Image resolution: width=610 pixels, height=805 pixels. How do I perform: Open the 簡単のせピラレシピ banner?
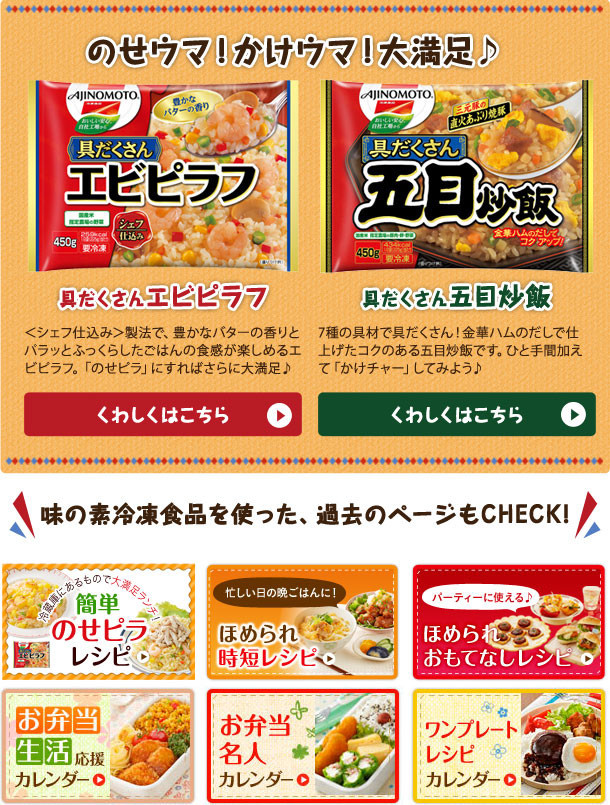[x=98, y=621]
